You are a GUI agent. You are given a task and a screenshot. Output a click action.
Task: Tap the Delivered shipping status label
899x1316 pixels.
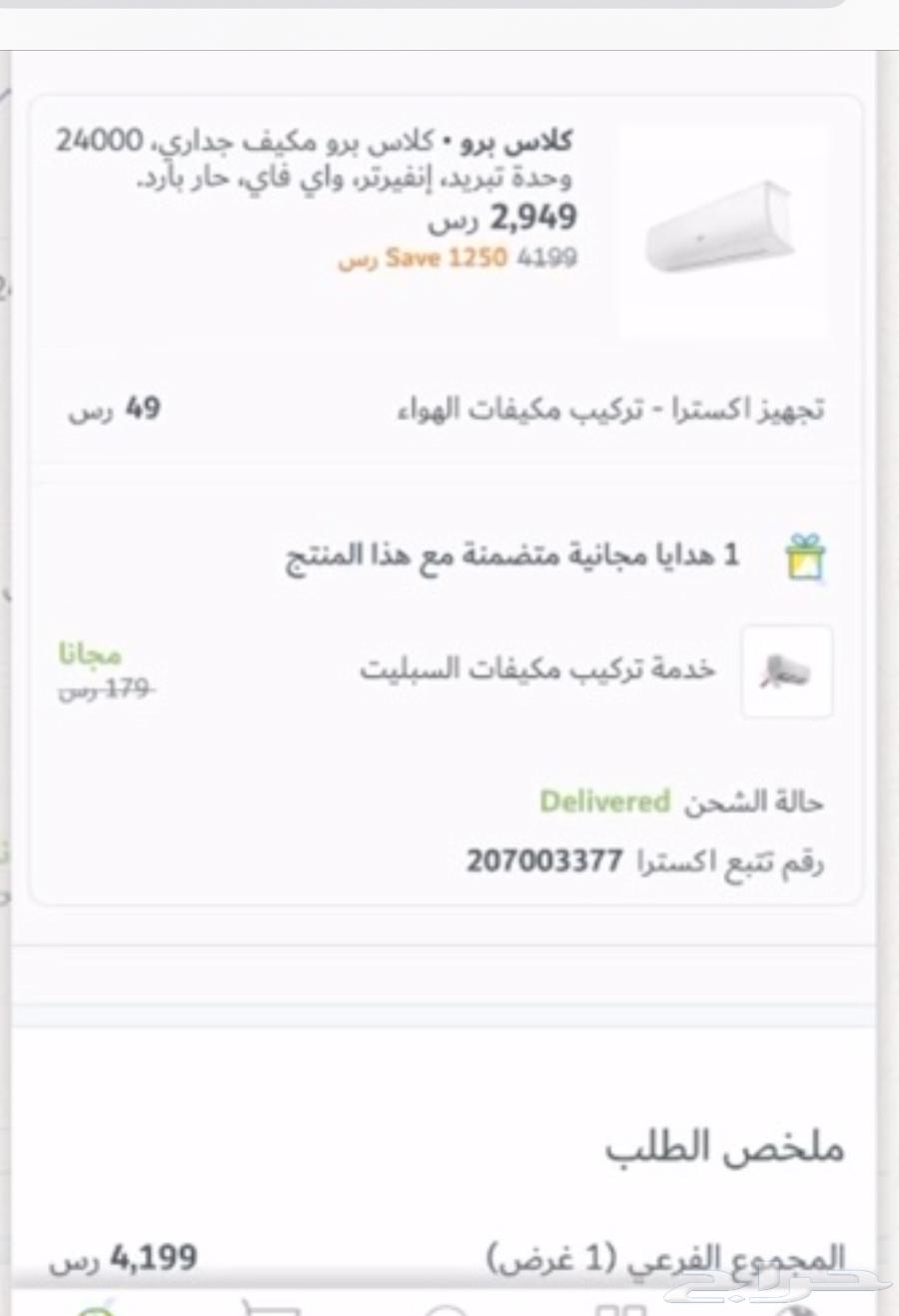604,799
